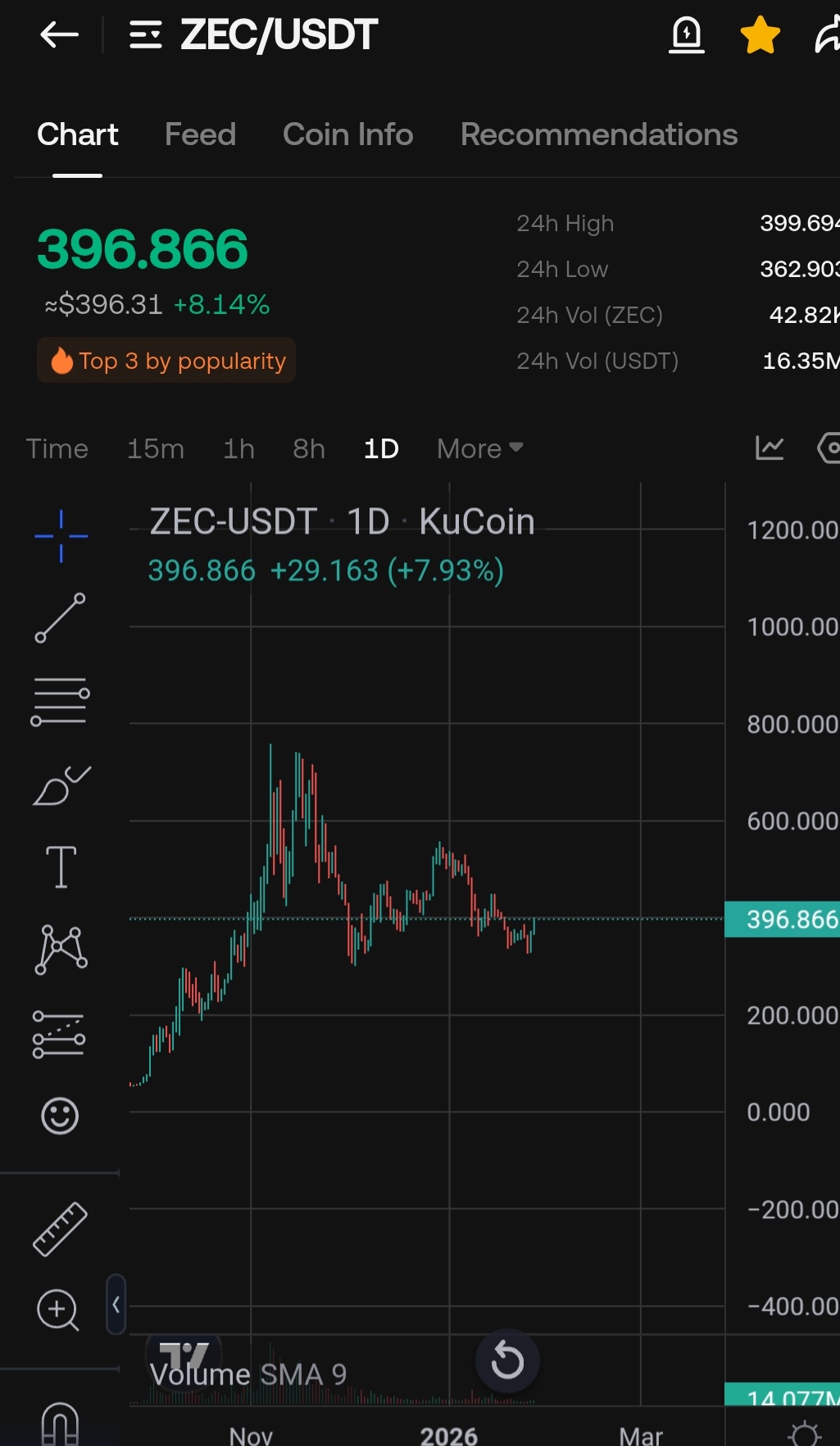Pick the ruler measure tool
This screenshot has width=840, height=1446.
60,1229
